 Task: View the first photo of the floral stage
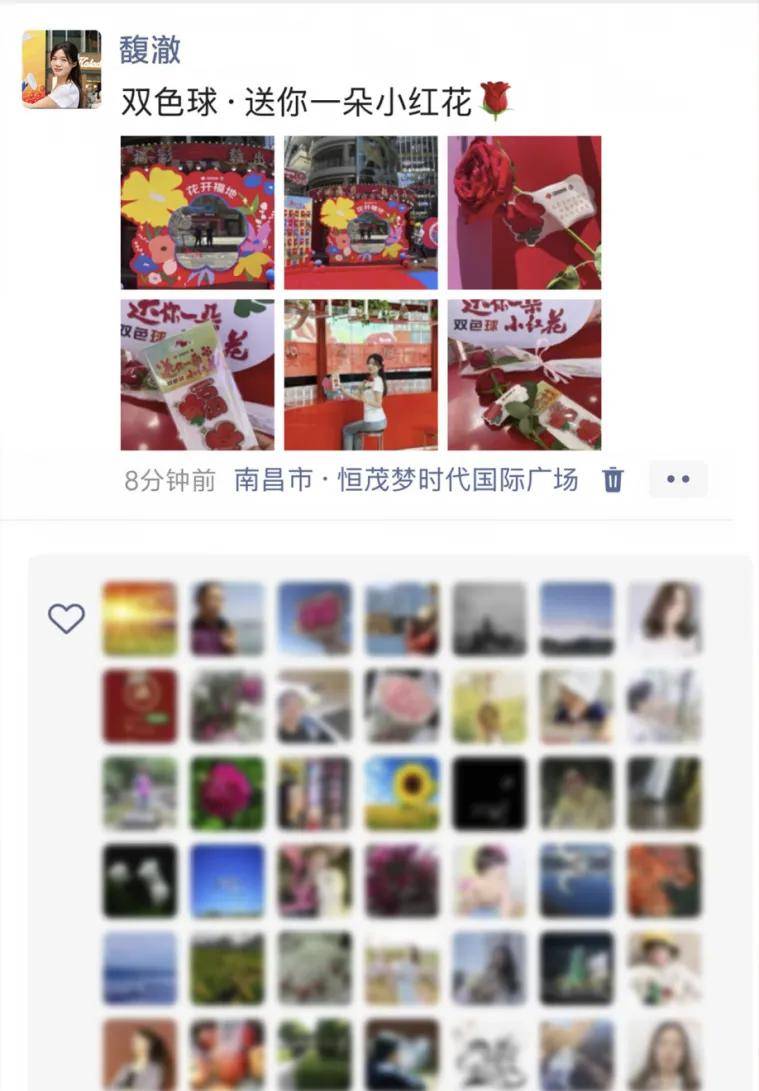click(x=197, y=213)
